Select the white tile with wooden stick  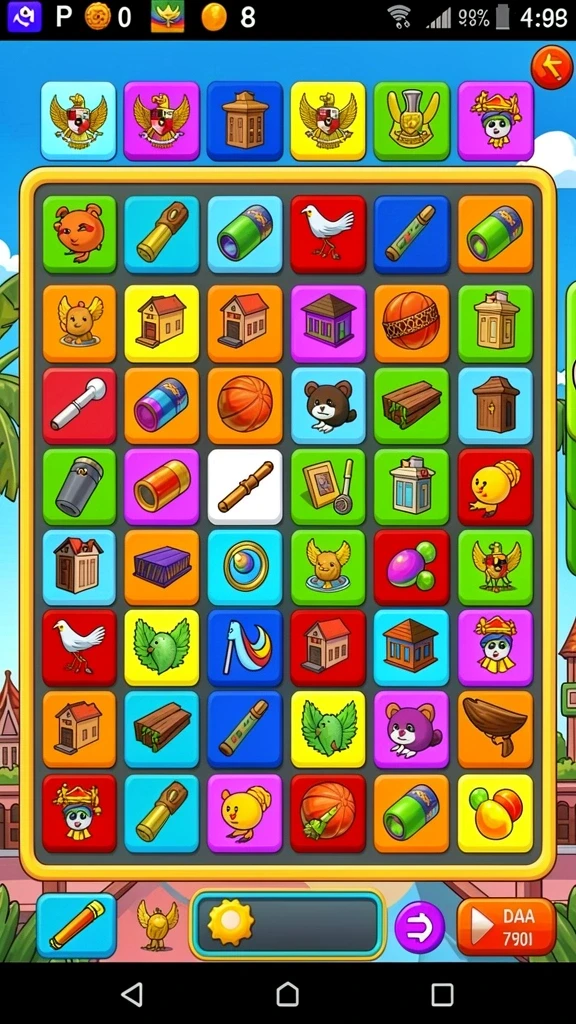click(x=245, y=487)
